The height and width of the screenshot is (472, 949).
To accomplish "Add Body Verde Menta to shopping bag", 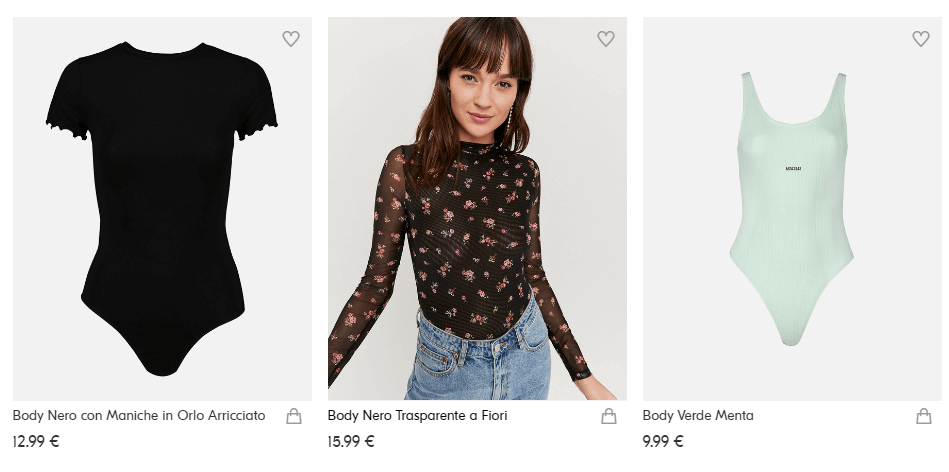I will 924,416.
